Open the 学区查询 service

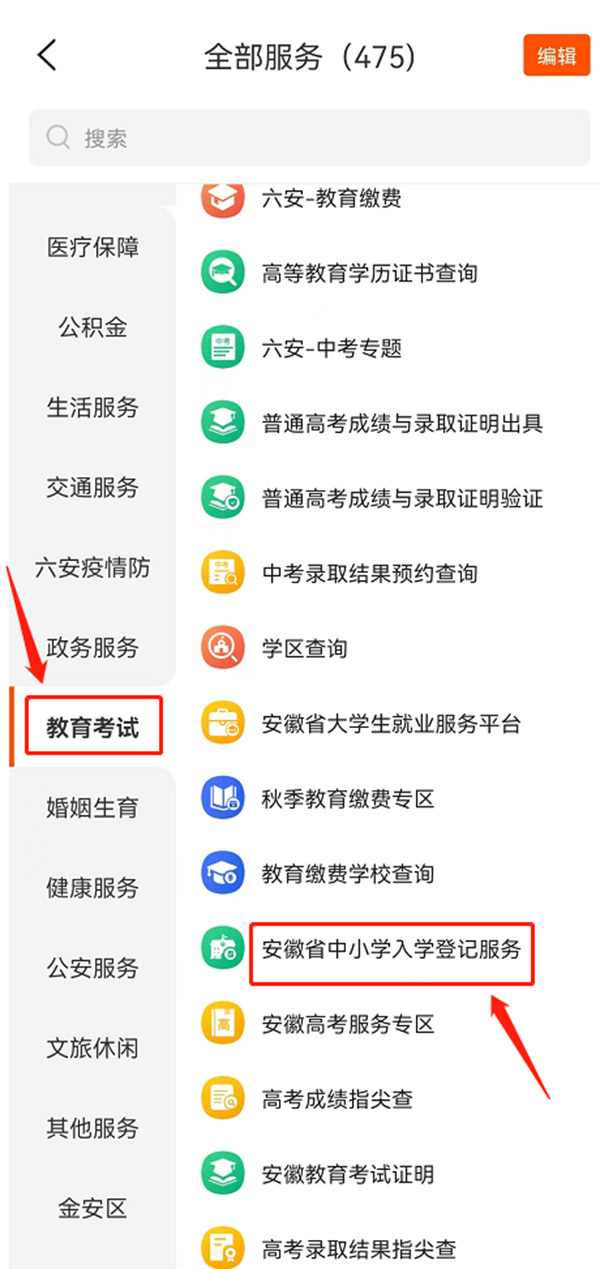click(x=304, y=649)
